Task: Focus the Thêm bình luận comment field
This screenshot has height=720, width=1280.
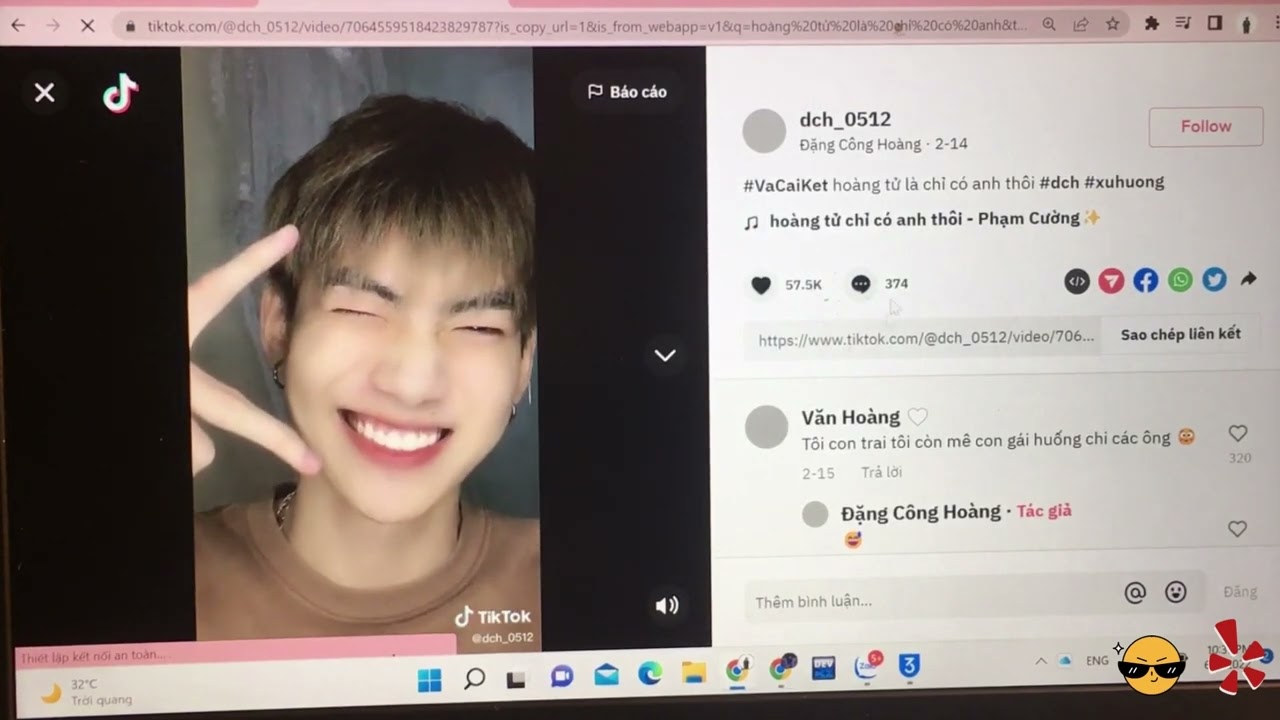Action: pos(930,601)
